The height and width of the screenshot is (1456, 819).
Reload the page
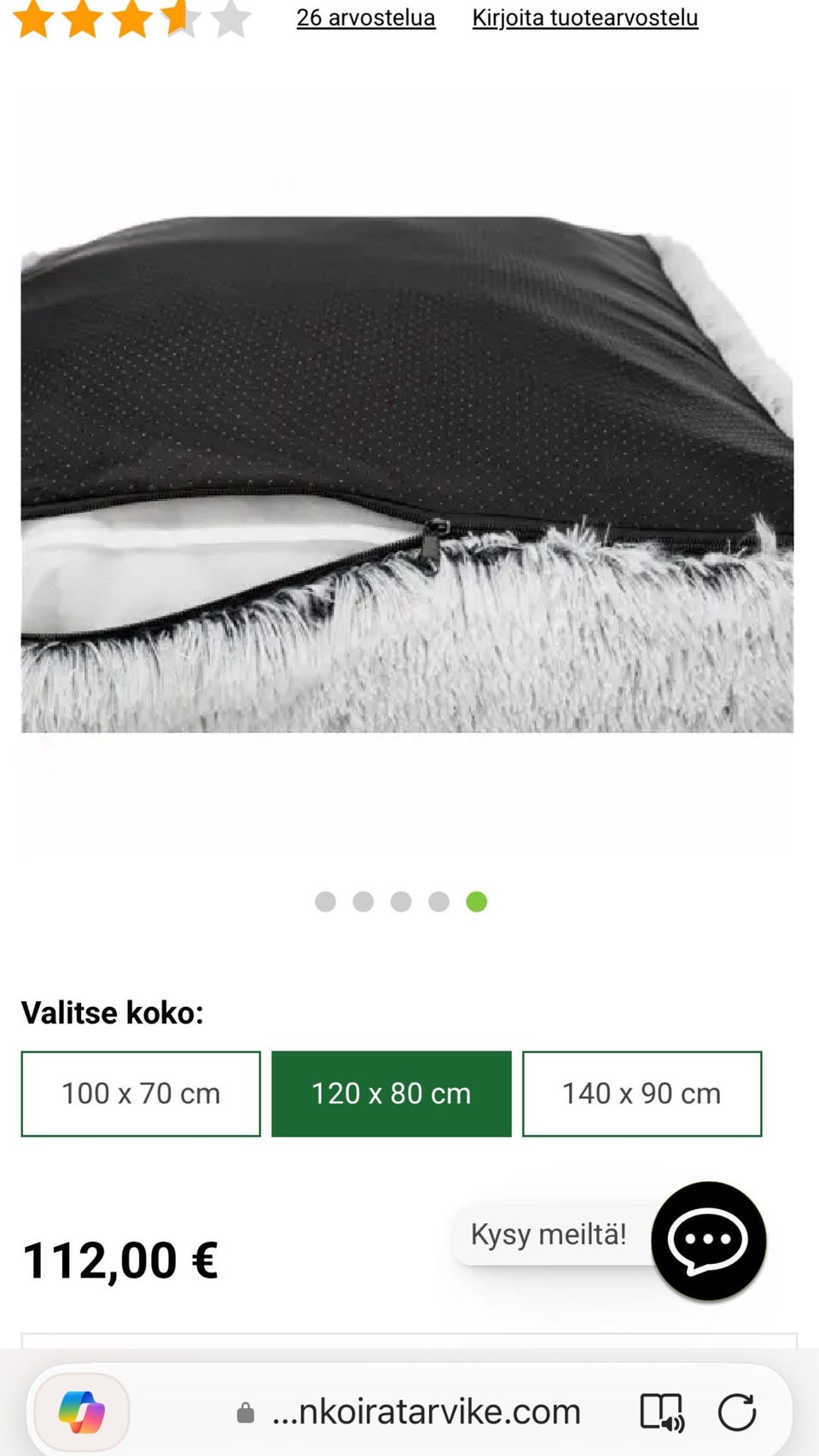(737, 1412)
